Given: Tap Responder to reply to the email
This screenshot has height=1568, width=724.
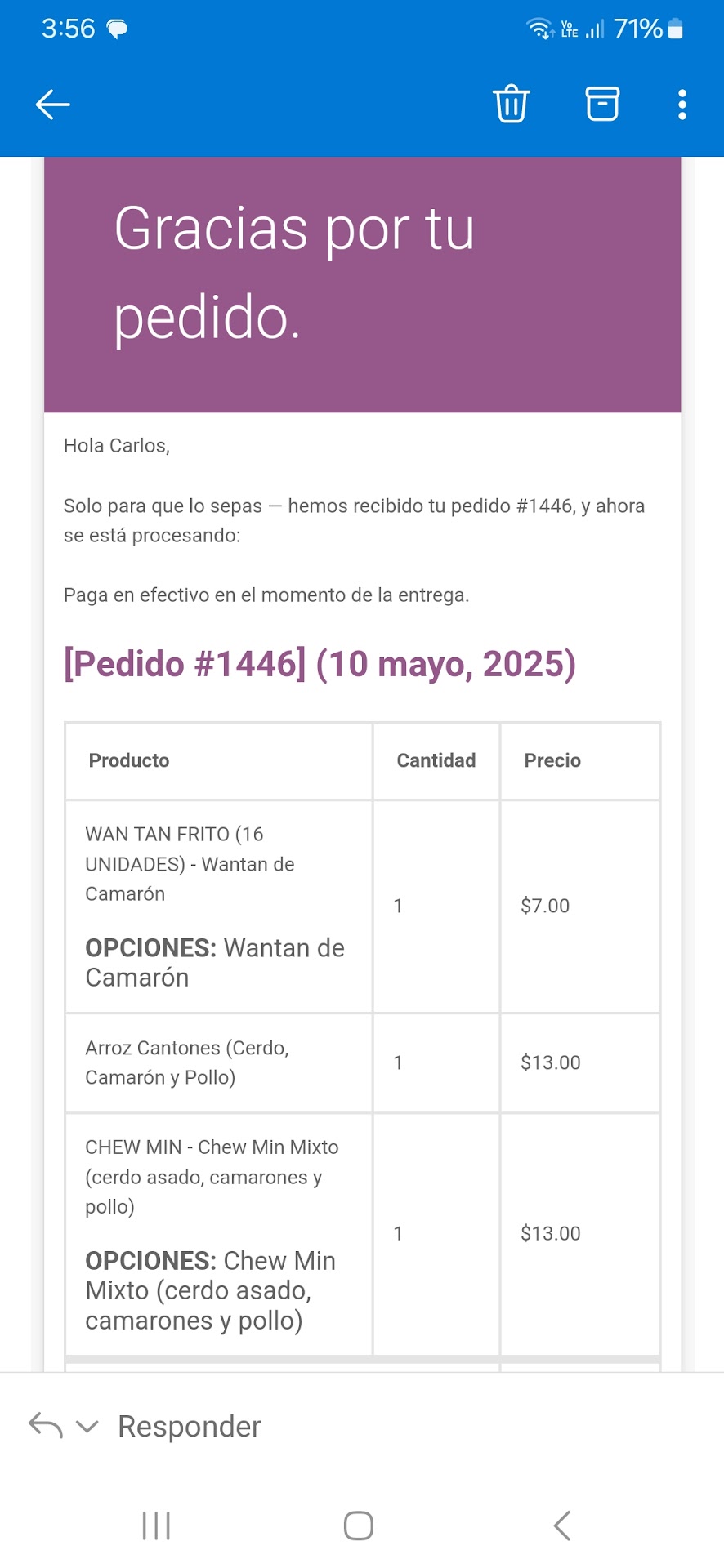Looking at the screenshot, I should (189, 1427).
